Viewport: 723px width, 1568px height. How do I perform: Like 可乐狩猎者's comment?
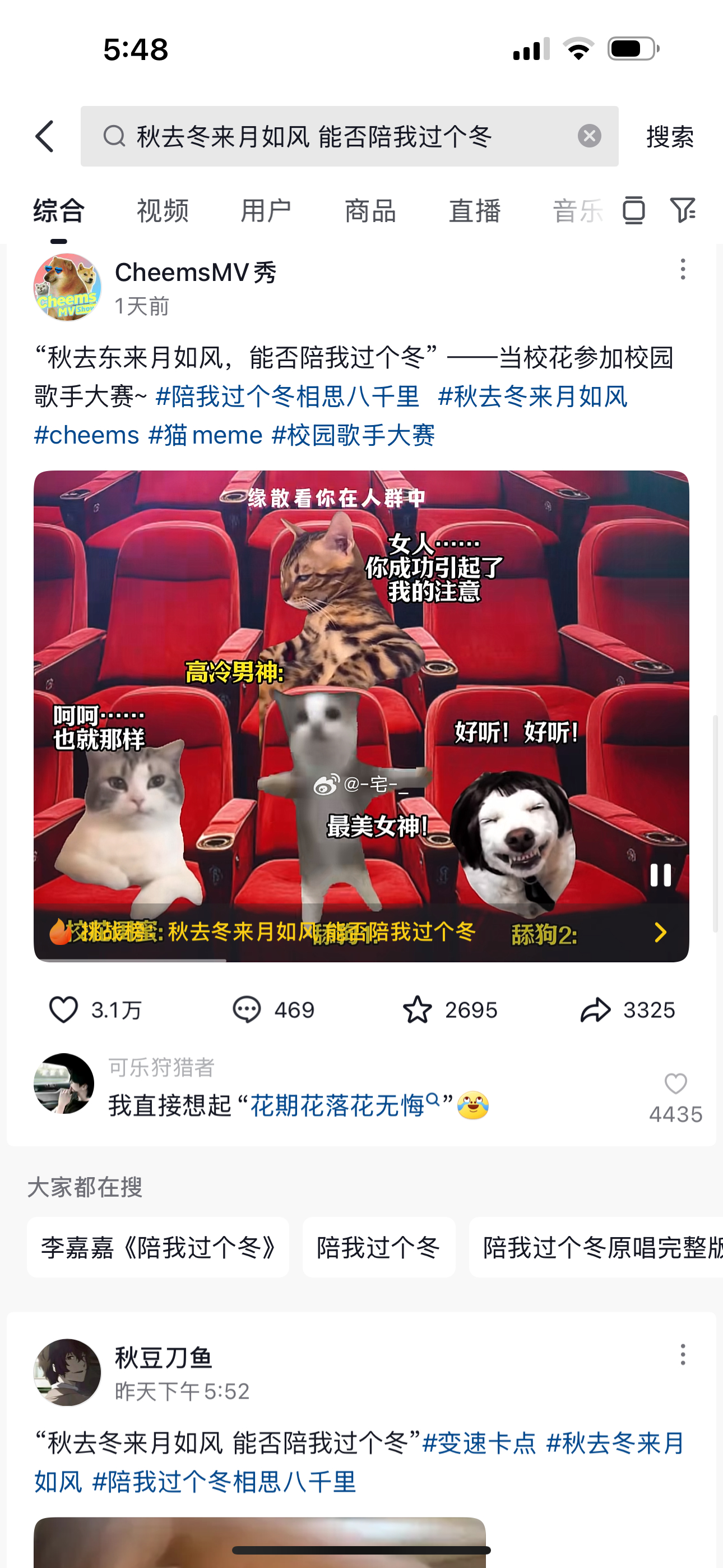coord(675,1084)
